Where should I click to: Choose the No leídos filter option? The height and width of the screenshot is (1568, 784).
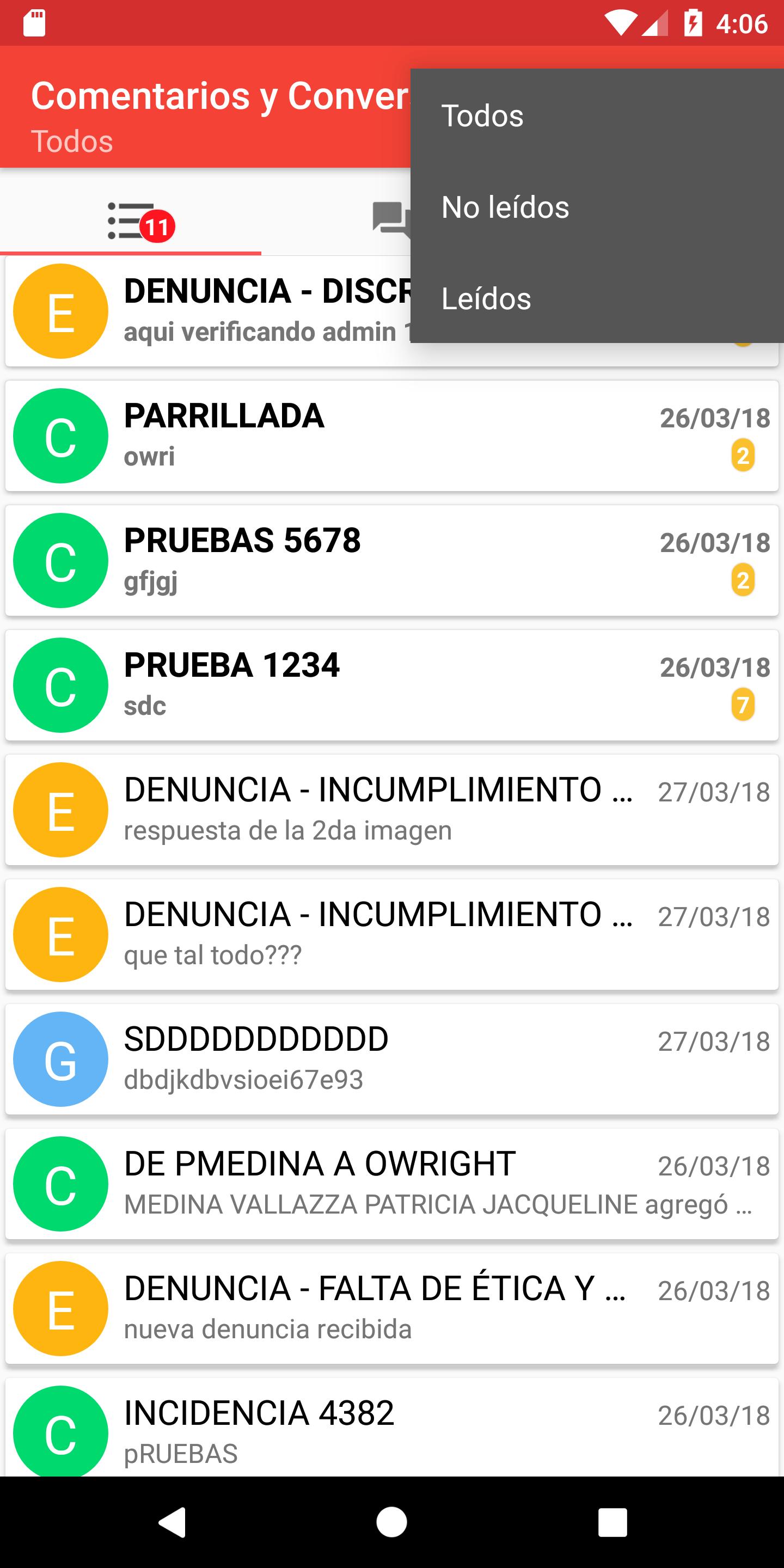coord(597,206)
